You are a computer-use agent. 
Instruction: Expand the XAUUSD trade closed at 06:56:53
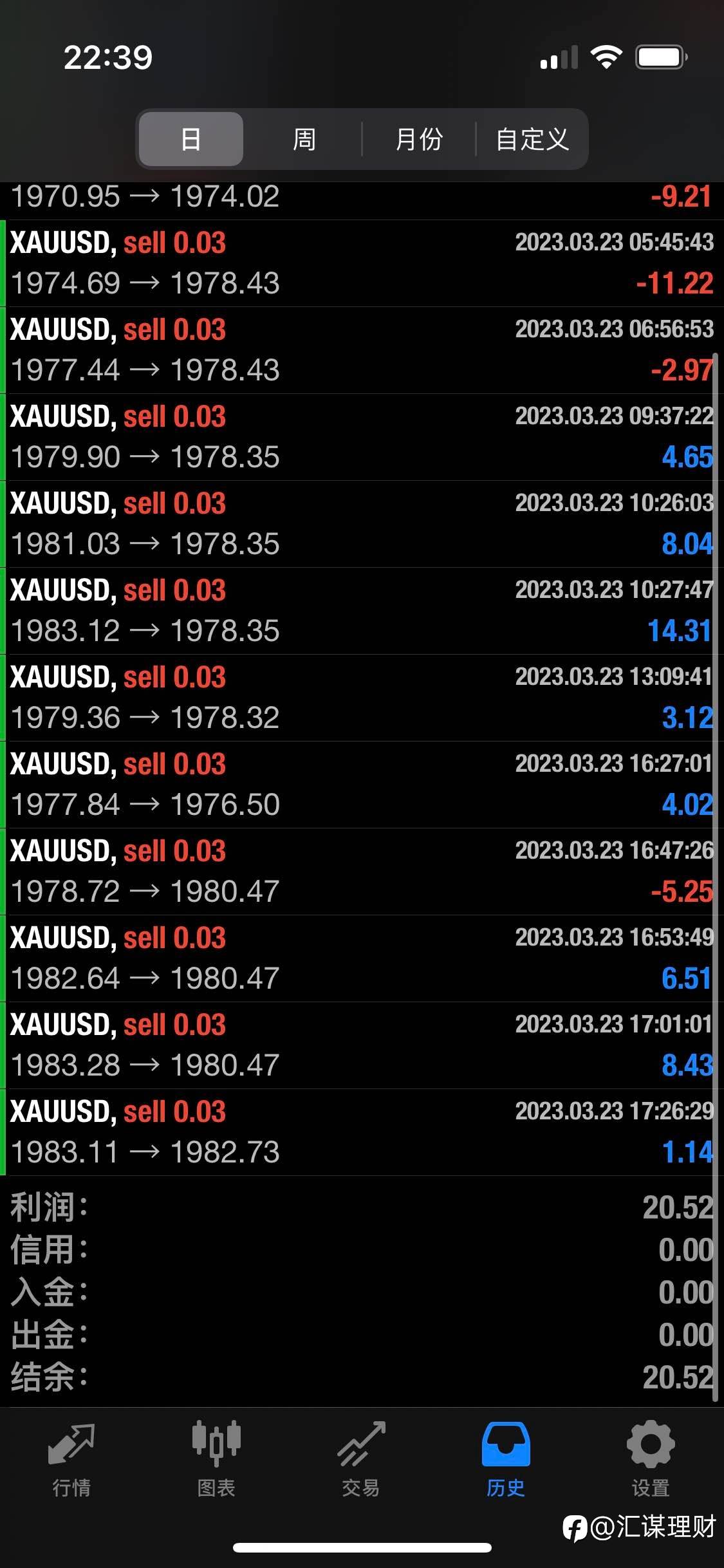click(x=362, y=350)
